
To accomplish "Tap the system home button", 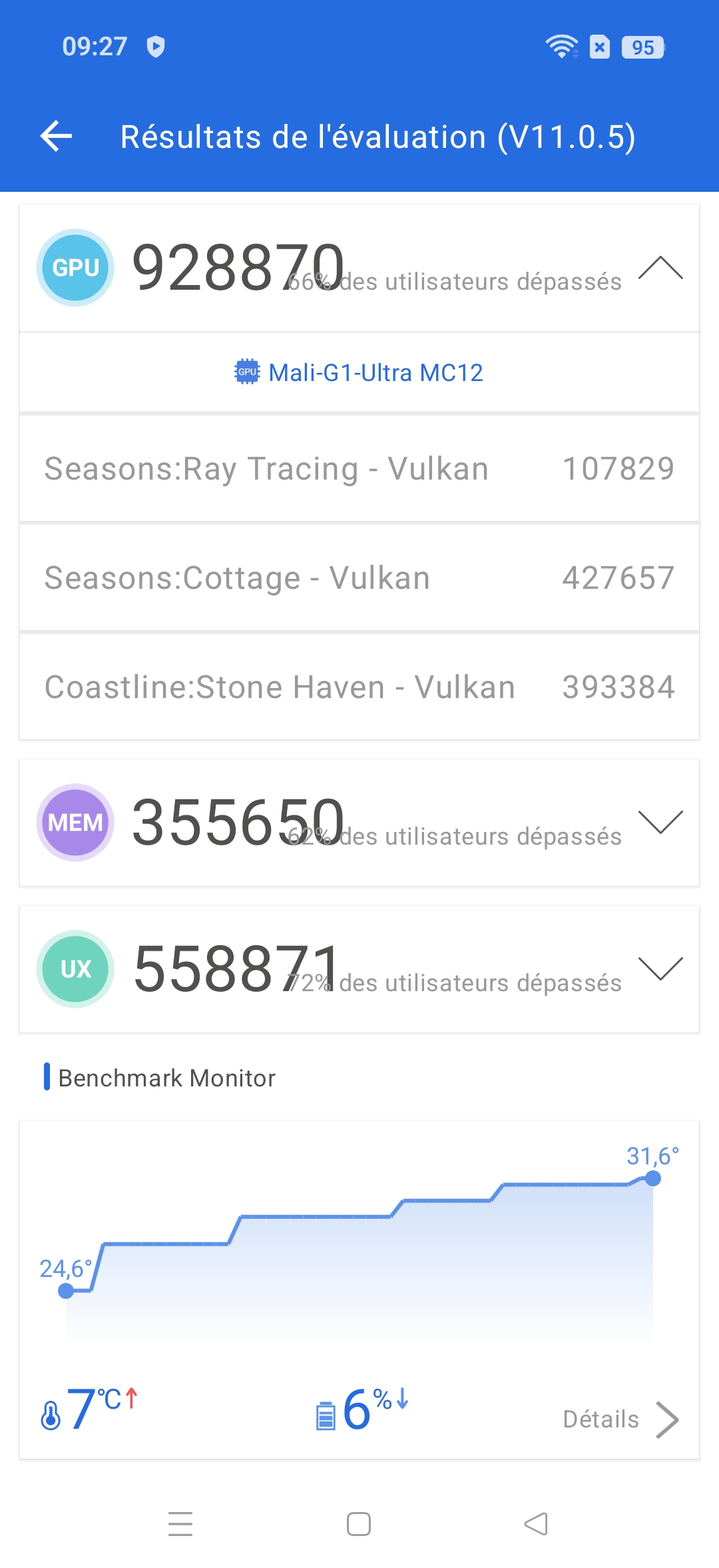I will click(359, 1523).
